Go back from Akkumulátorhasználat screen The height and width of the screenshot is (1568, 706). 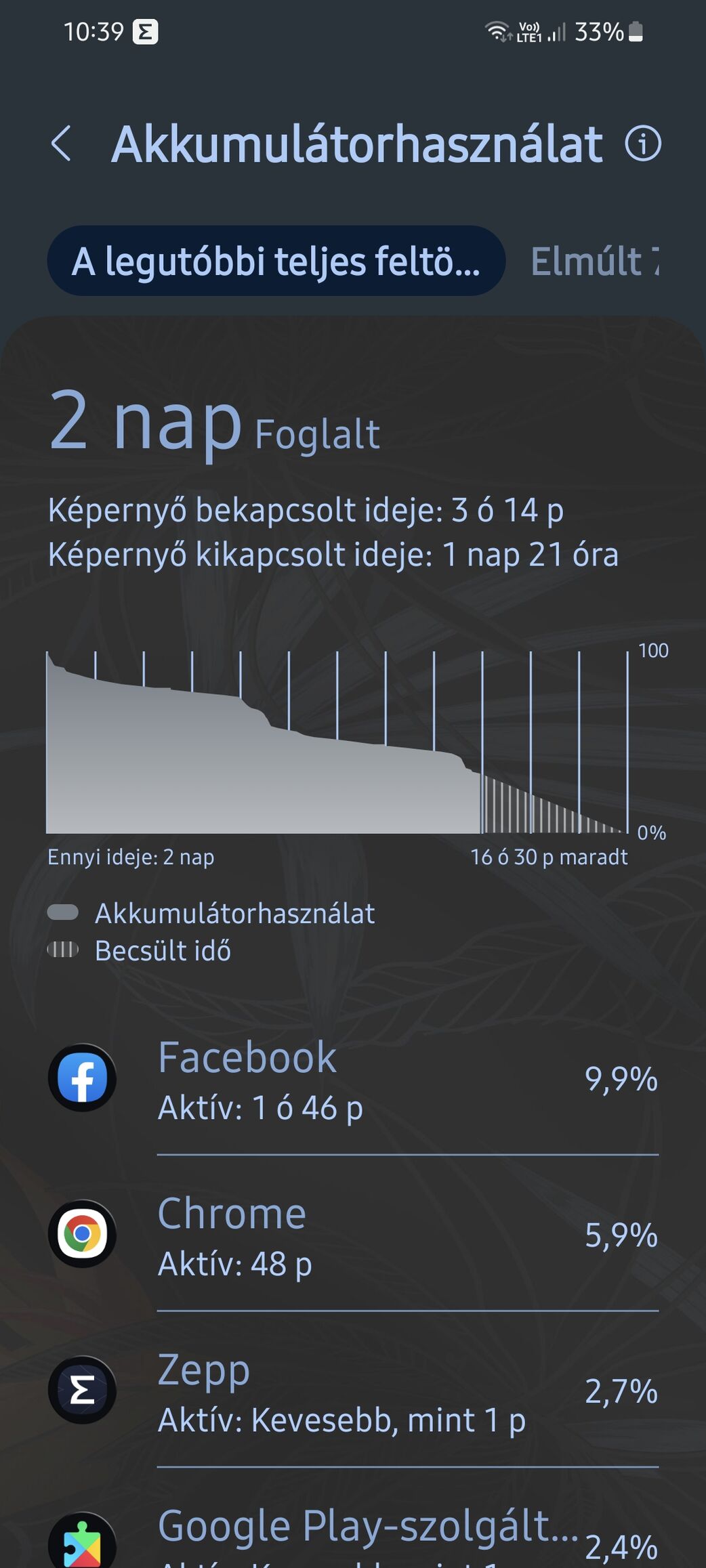(x=62, y=144)
